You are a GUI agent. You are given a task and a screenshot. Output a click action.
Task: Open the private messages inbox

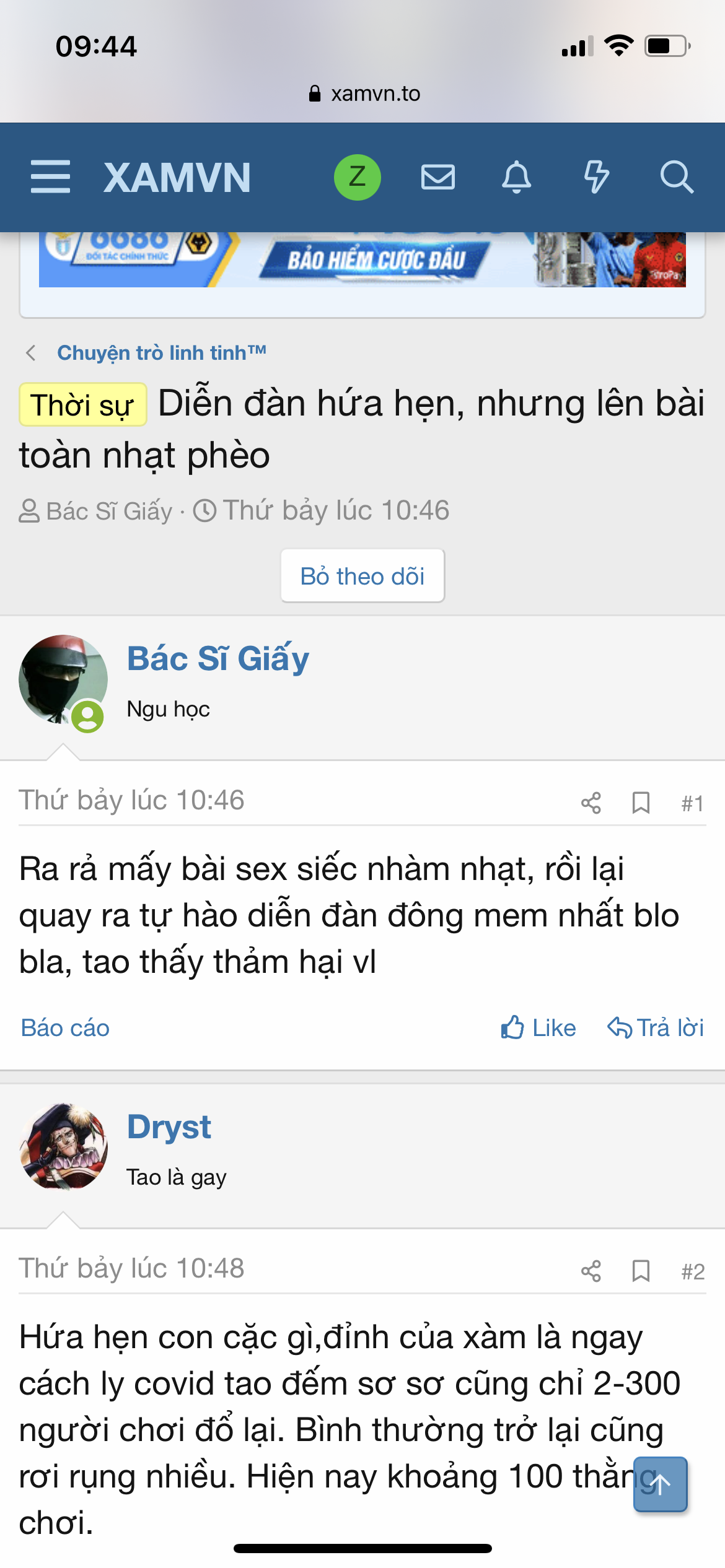coord(437,177)
